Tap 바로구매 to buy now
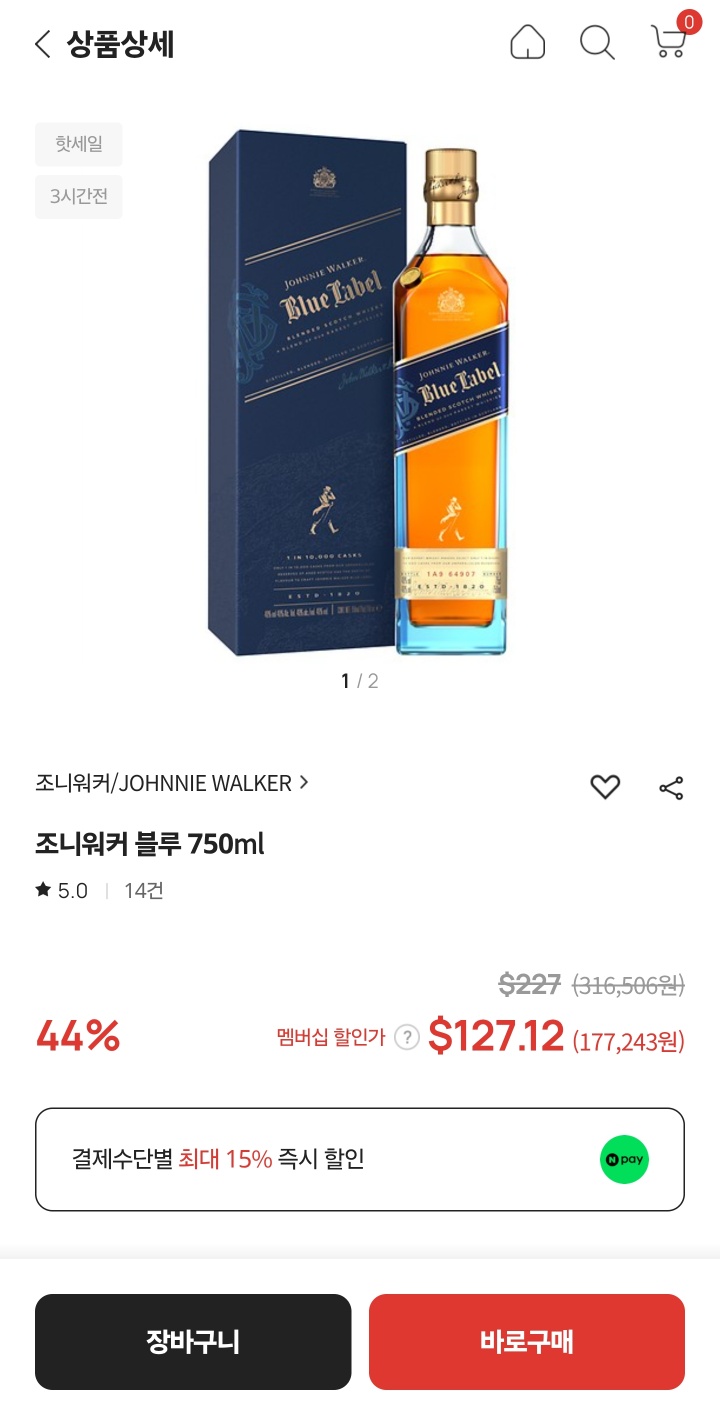The width and height of the screenshot is (720, 1425). pos(527,1341)
